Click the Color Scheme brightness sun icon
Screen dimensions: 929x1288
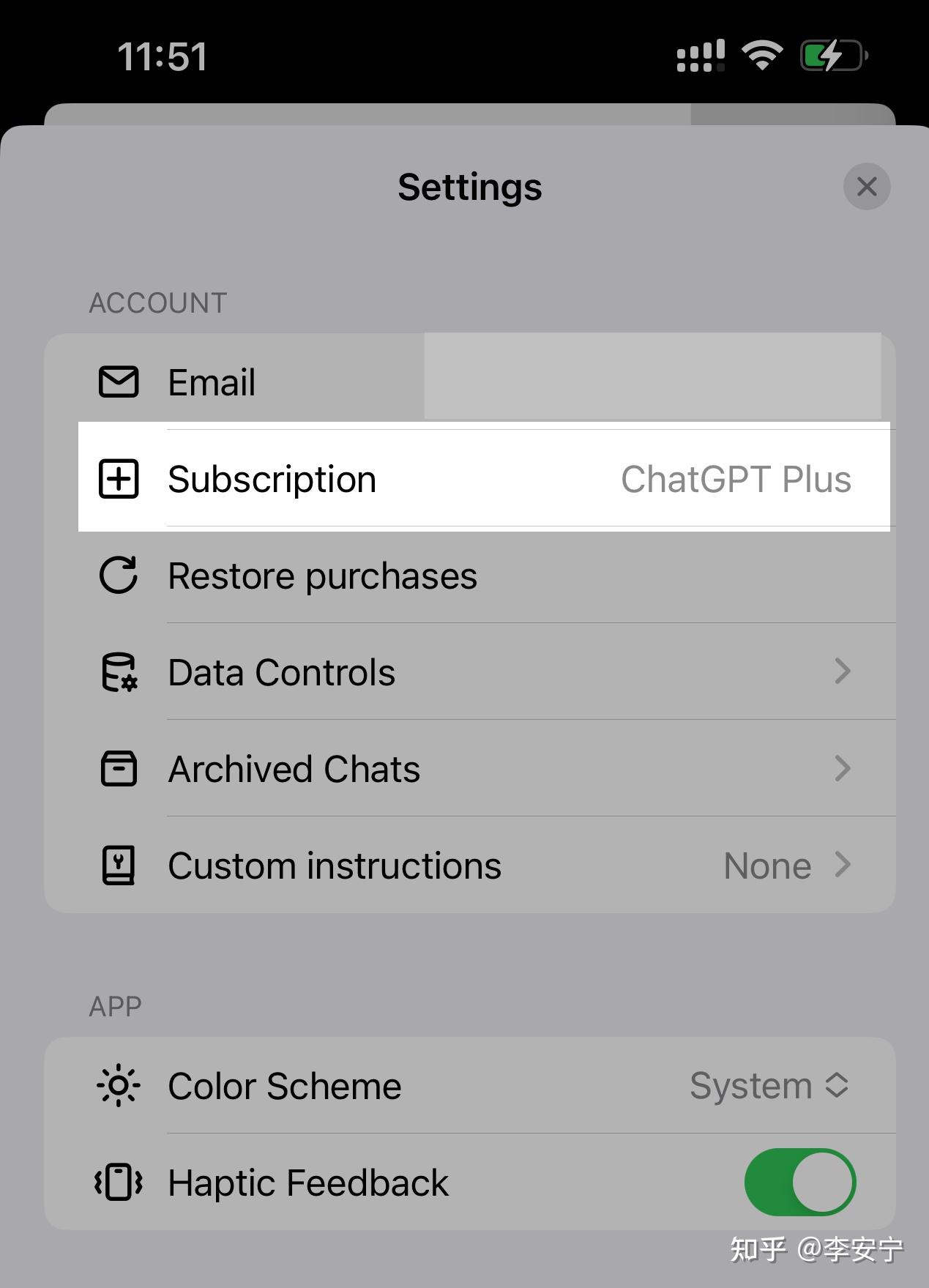pos(118,1086)
